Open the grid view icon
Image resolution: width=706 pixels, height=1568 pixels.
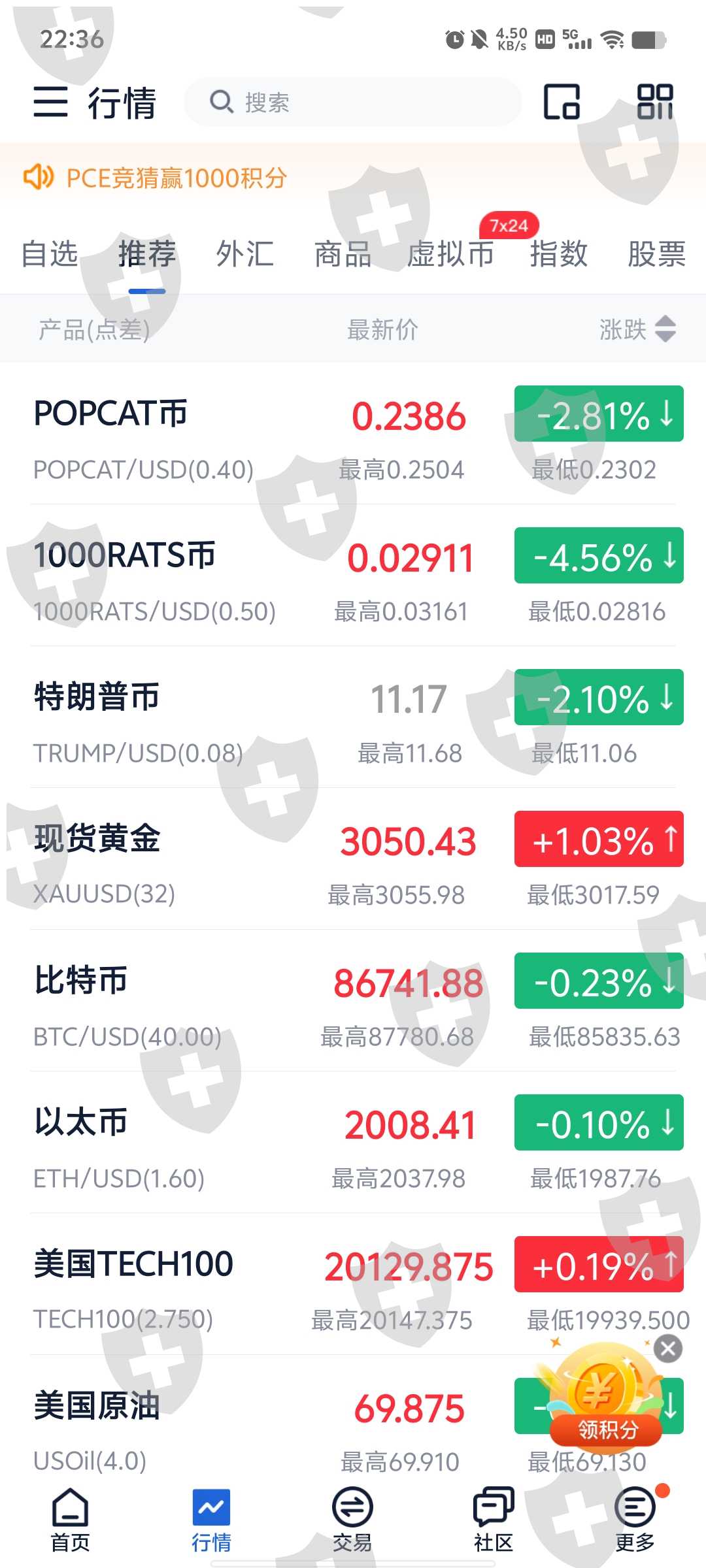point(655,103)
